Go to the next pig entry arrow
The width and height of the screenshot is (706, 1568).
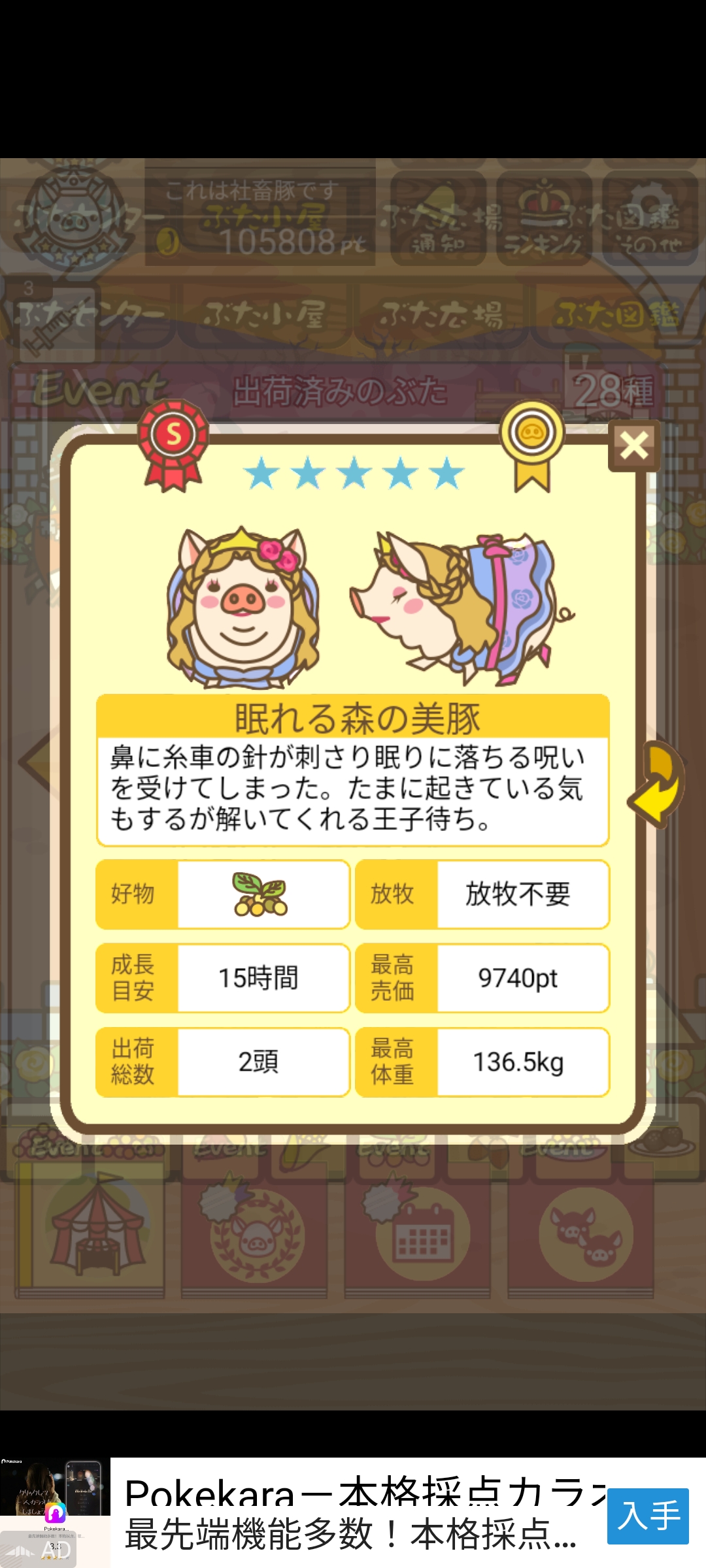pos(659,784)
